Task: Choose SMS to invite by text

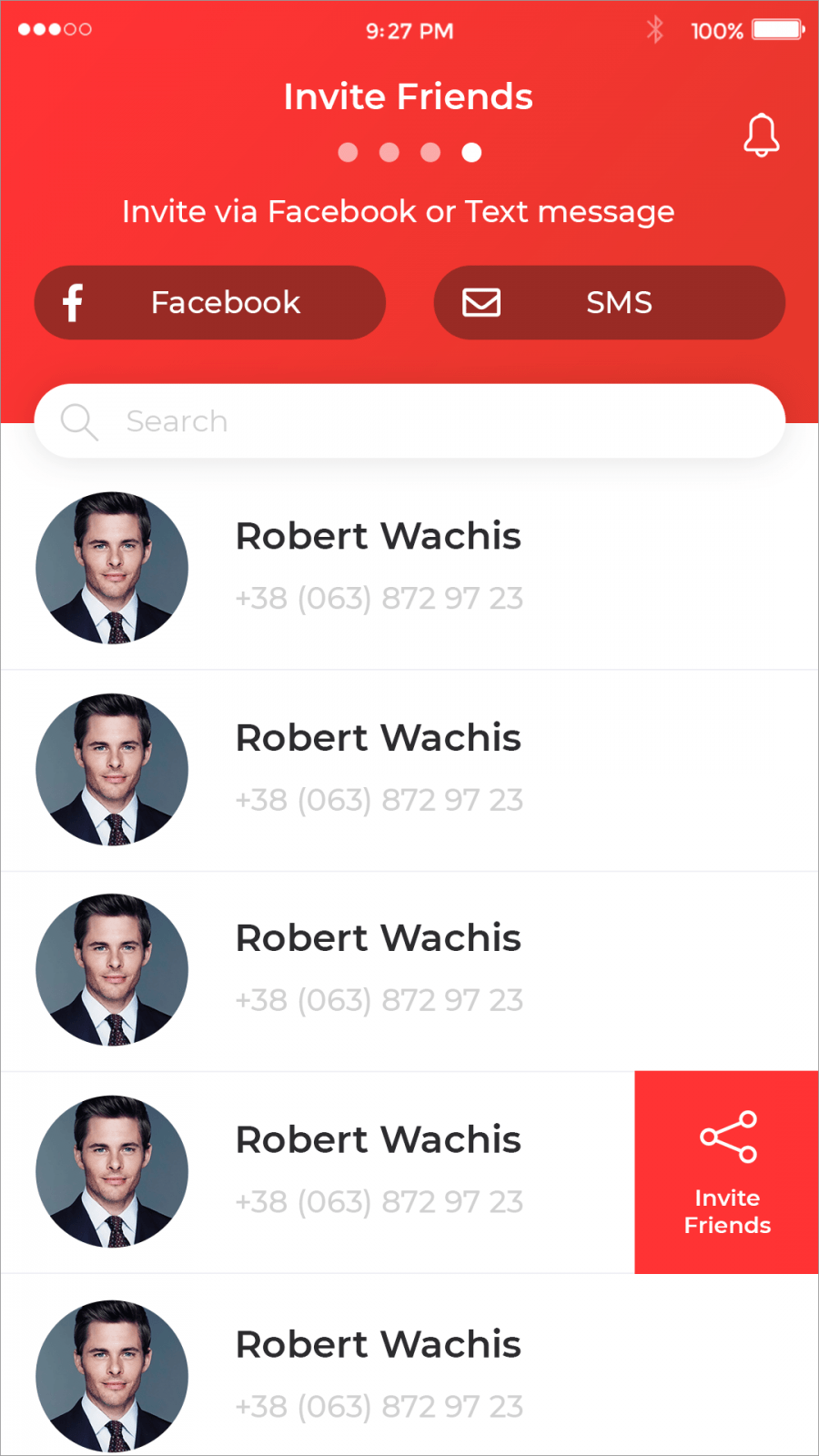Action: click(x=609, y=303)
